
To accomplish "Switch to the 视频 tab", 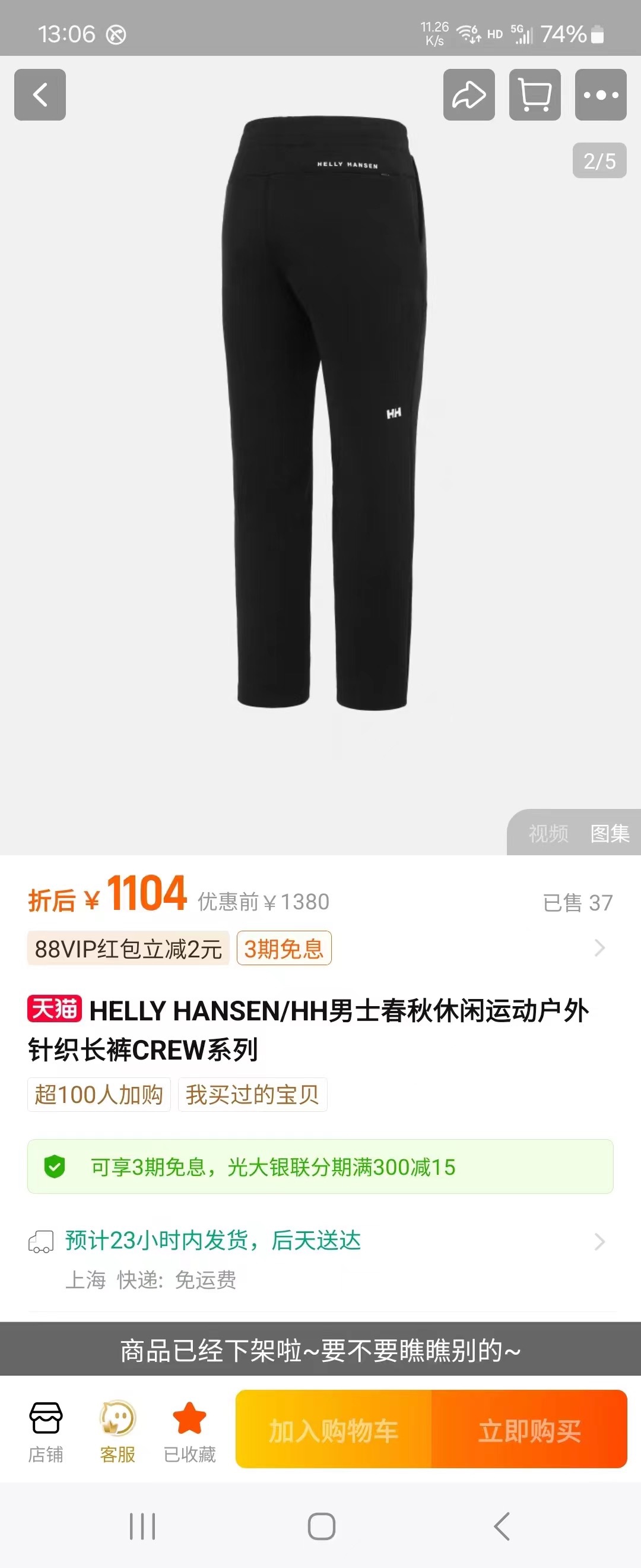I will pos(548,833).
